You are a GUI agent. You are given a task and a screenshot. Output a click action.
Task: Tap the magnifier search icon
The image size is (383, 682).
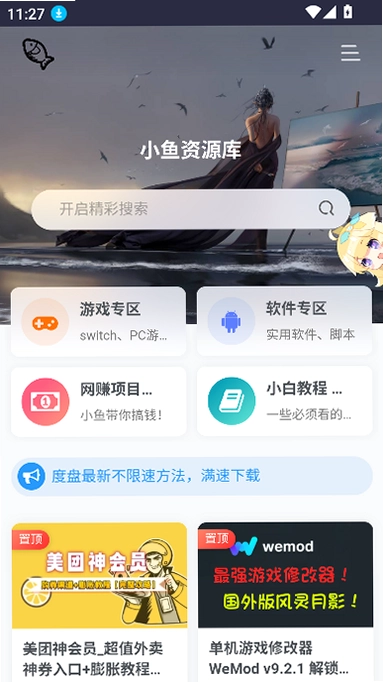[326, 208]
